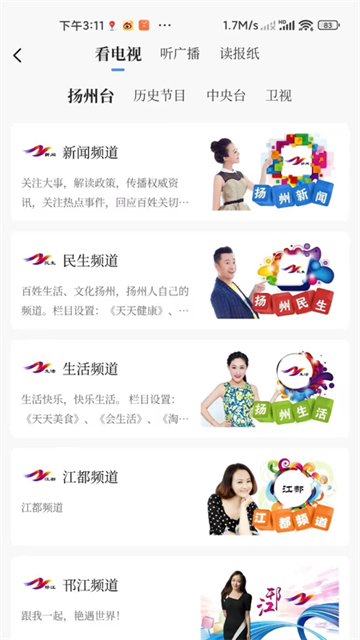Switch to 中央台 channels
Viewport: 360px width, 640px height.
[226, 96]
